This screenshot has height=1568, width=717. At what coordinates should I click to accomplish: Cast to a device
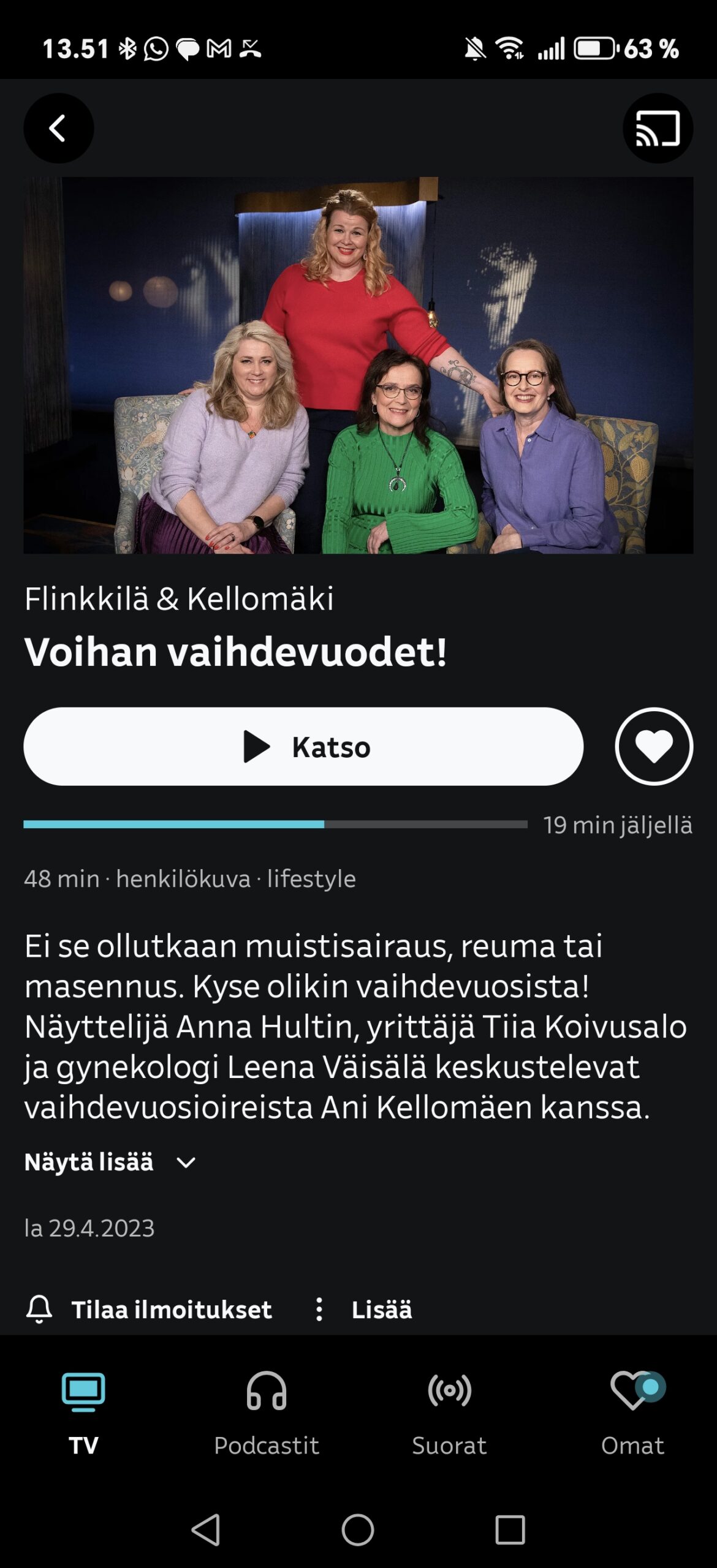[x=658, y=128]
